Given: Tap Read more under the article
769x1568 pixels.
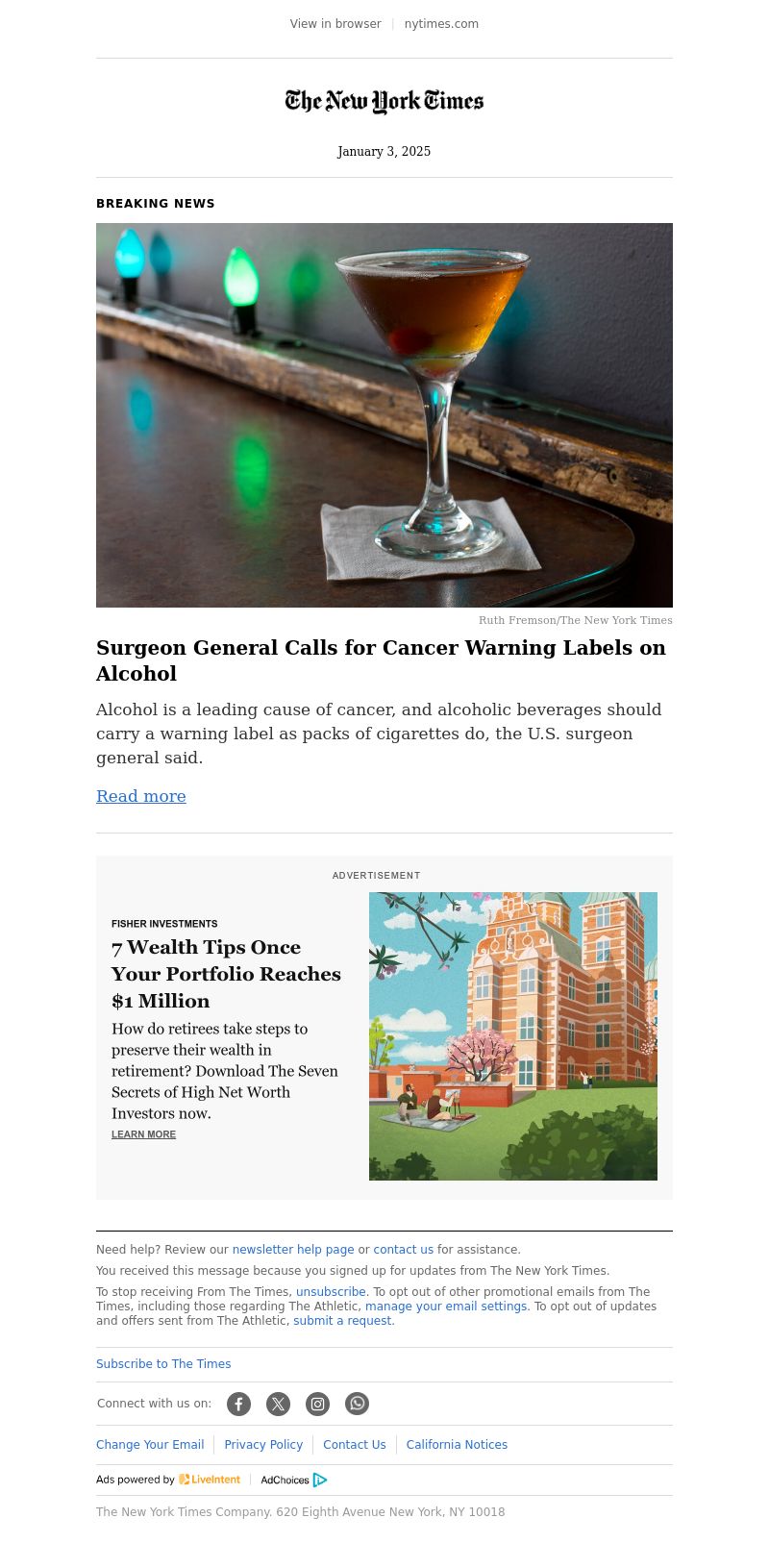Looking at the screenshot, I should tap(141, 796).
